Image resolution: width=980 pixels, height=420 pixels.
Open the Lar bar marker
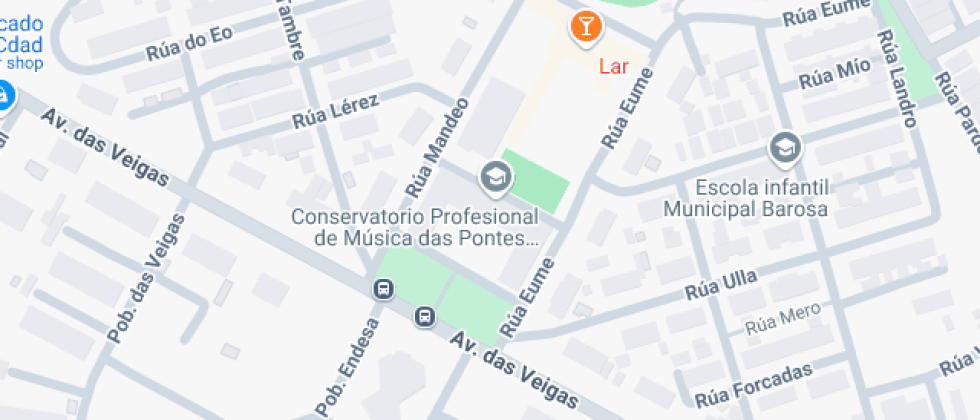pos(586,28)
